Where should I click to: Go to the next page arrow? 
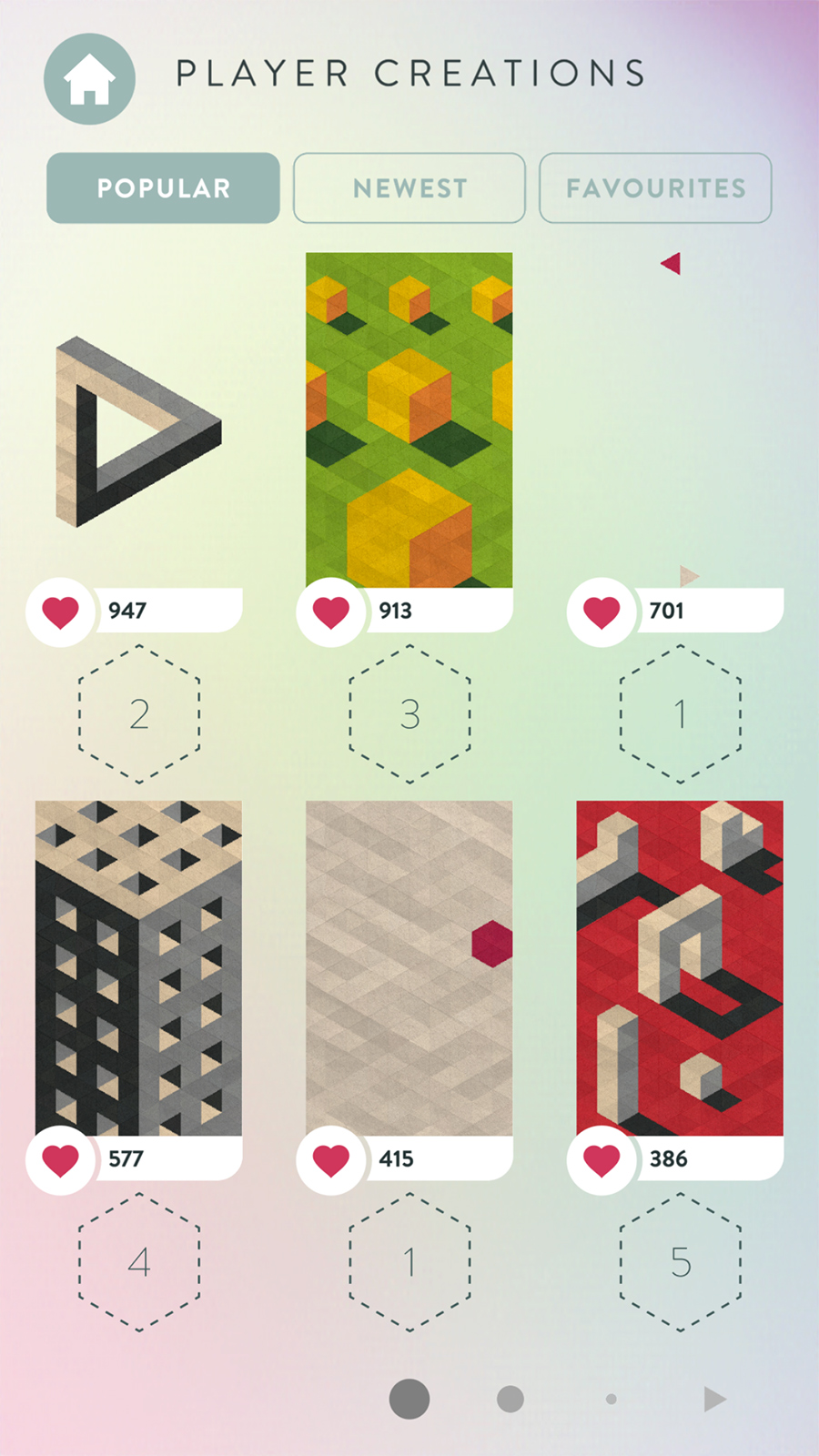point(715,1399)
